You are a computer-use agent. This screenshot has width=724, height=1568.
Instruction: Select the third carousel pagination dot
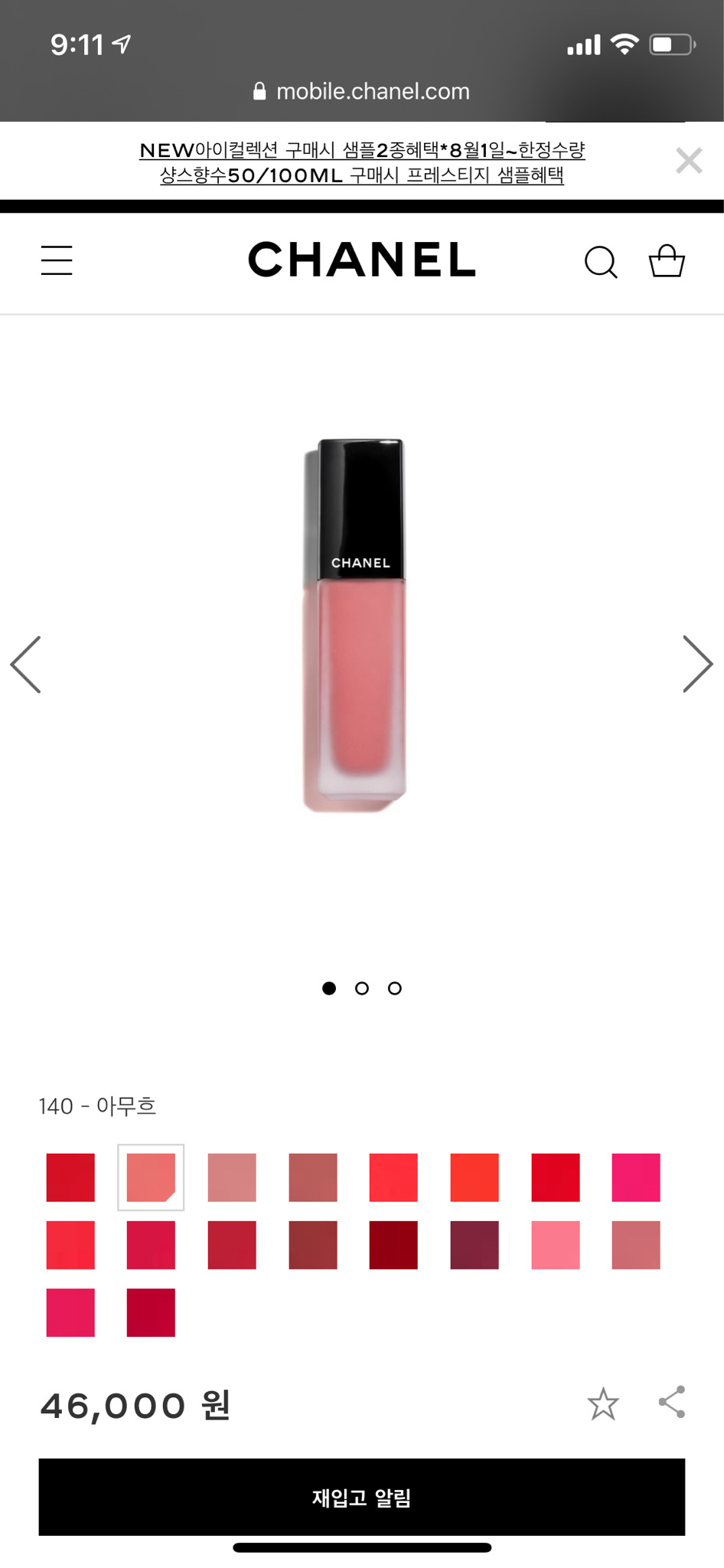click(395, 988)
